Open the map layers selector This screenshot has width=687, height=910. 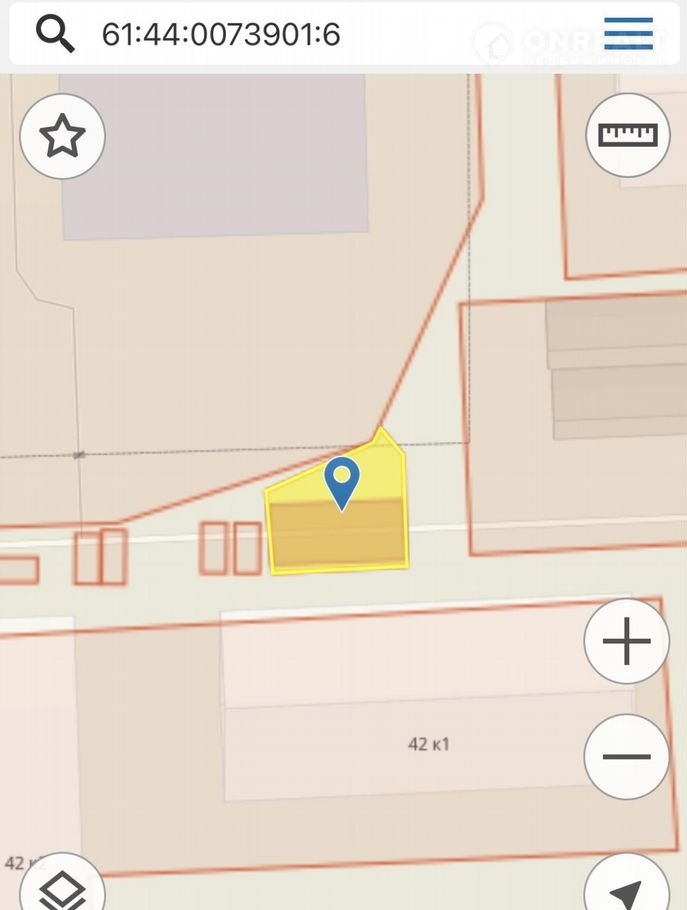click(62, 888)
